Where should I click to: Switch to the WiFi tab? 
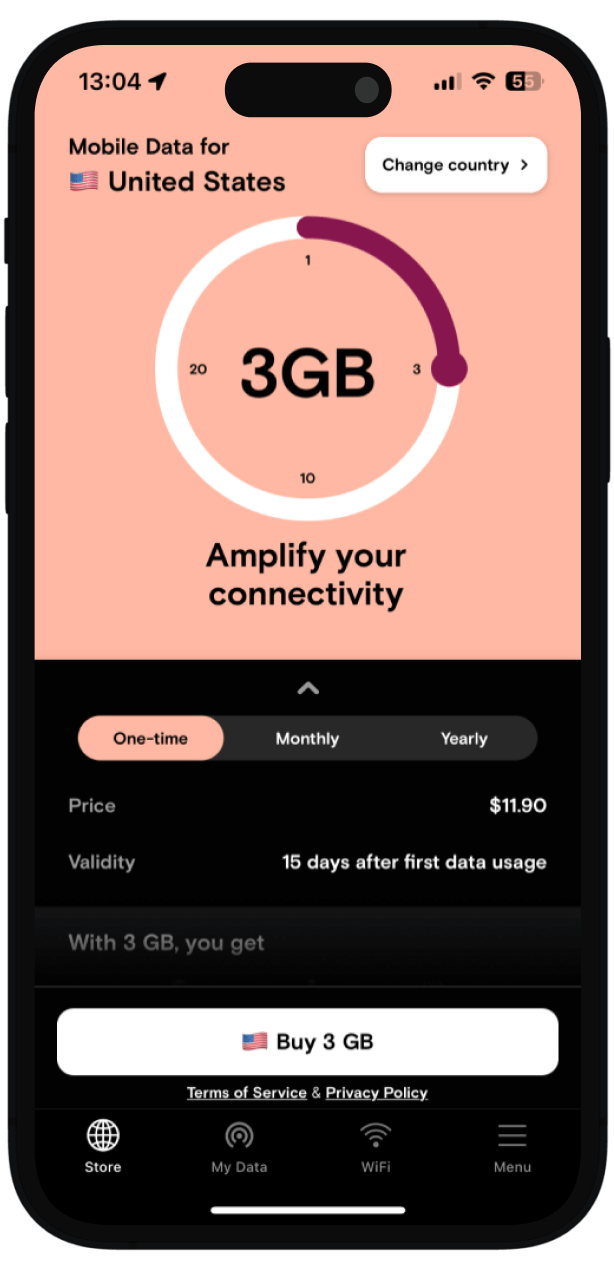coord(375,1146)
